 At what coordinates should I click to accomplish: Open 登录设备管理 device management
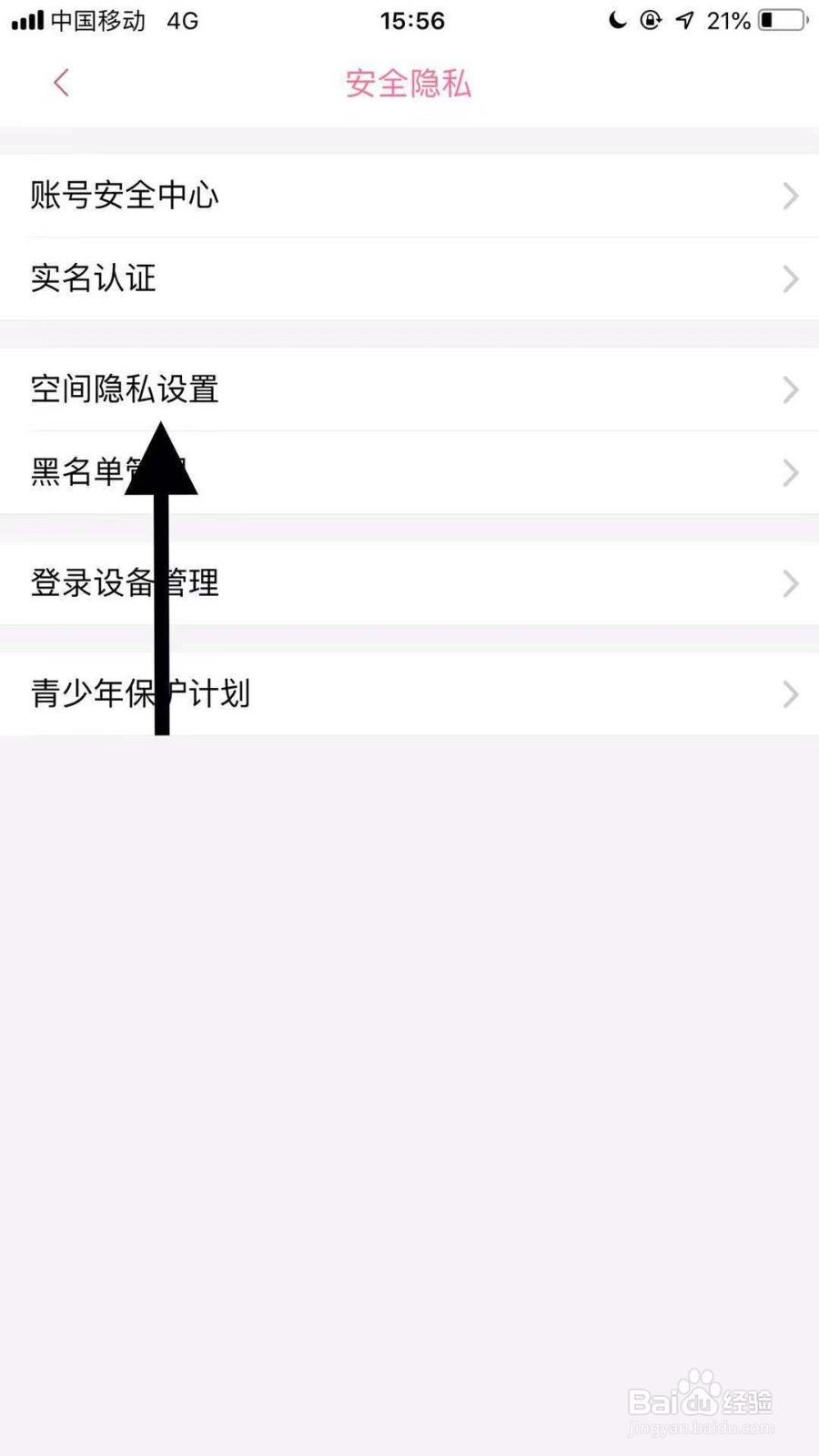125,583
